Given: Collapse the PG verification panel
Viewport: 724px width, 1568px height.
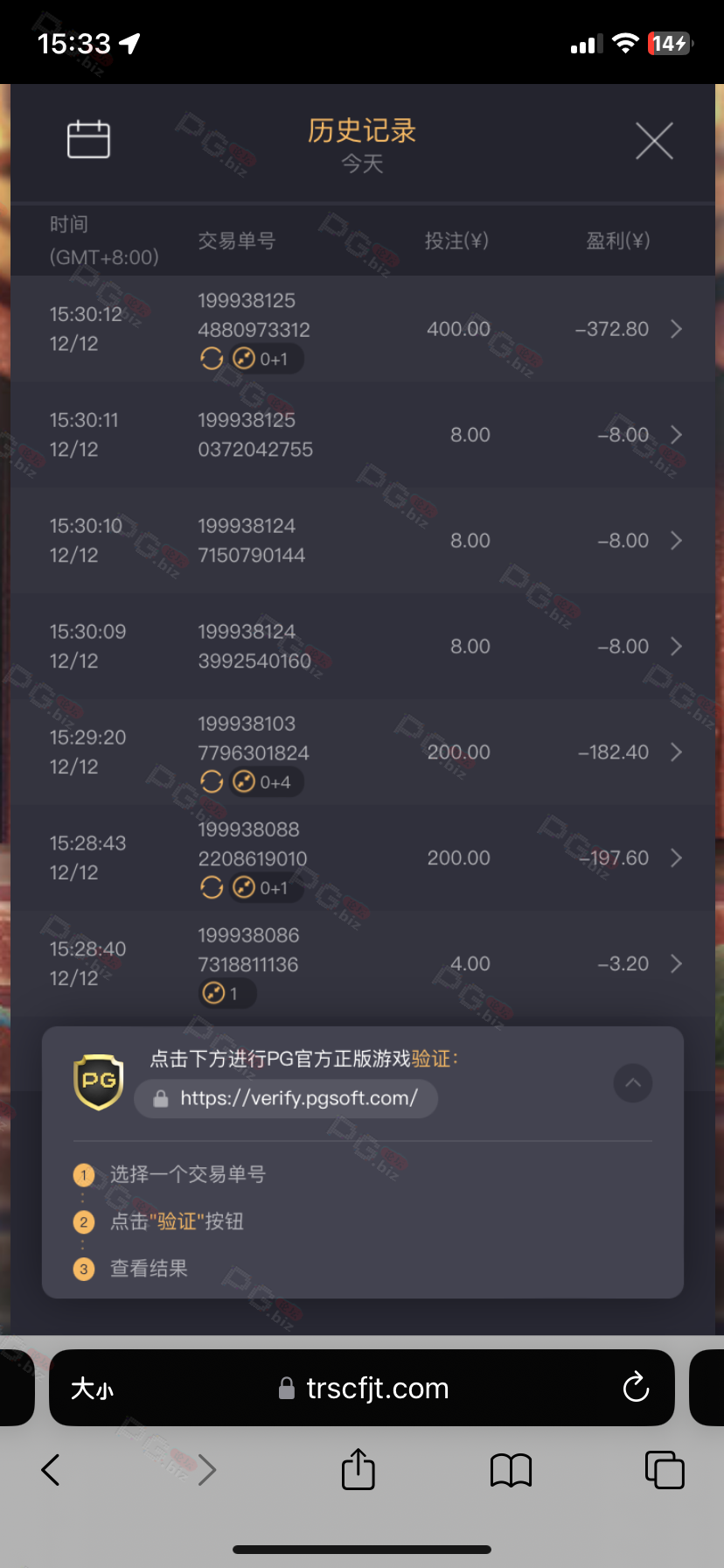Looking at the screenshot, I should 632,1083.
